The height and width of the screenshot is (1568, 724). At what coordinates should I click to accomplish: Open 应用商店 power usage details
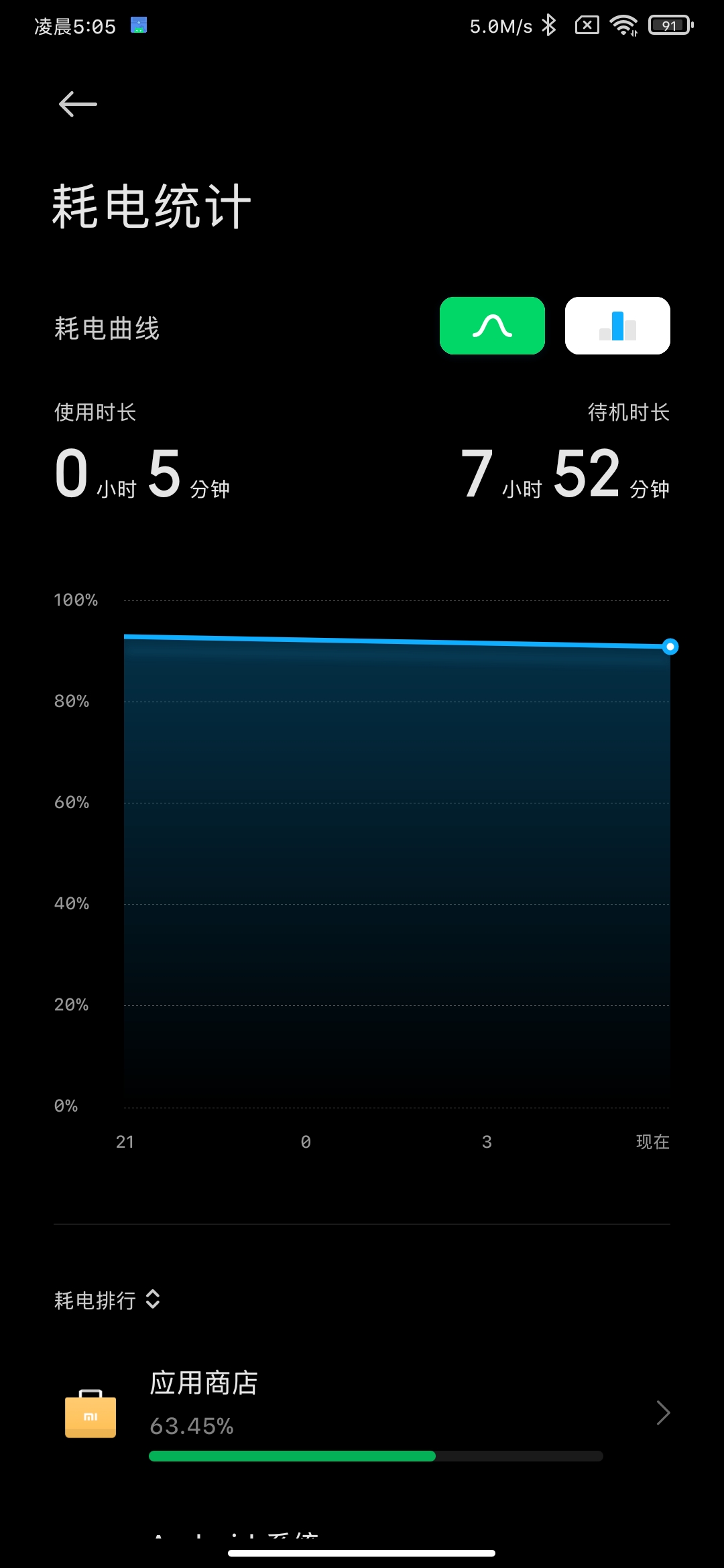tap(362, 1413)
